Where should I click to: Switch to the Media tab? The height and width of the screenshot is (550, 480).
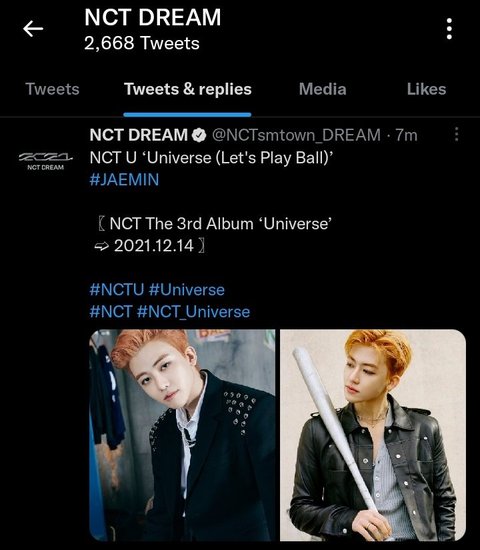pos(322,89)
